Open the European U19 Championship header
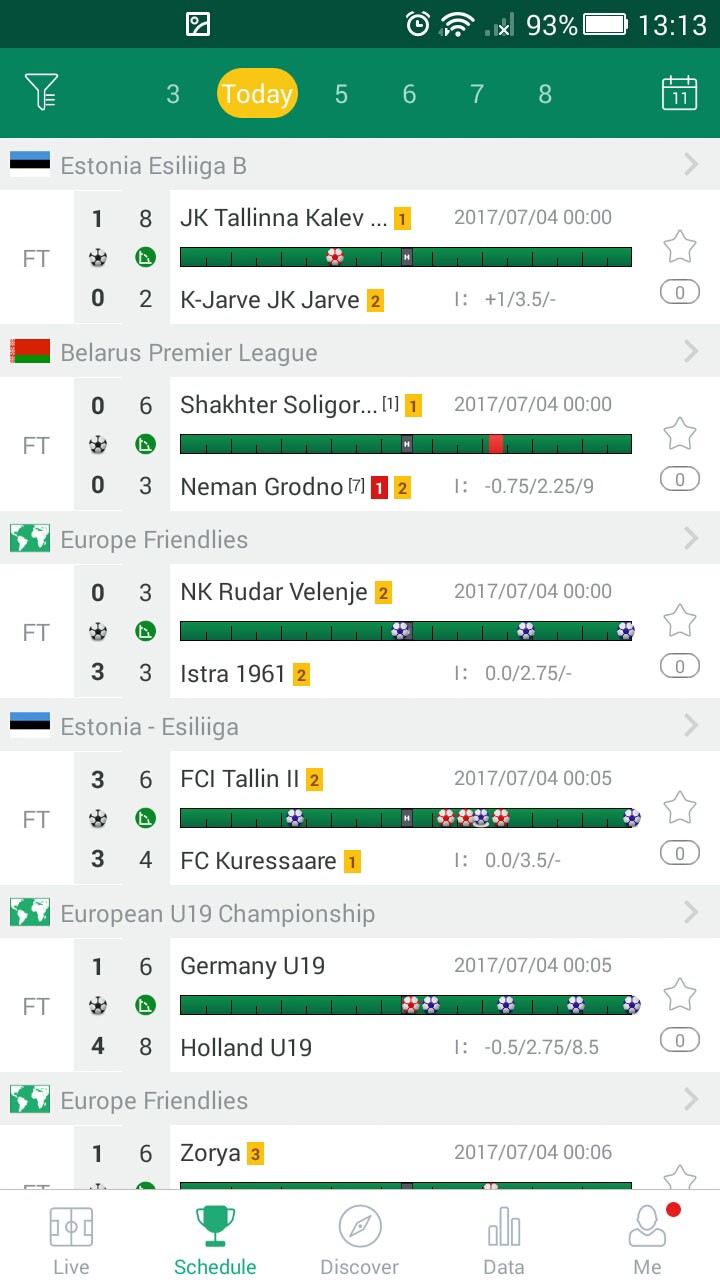 click(360, 913)
